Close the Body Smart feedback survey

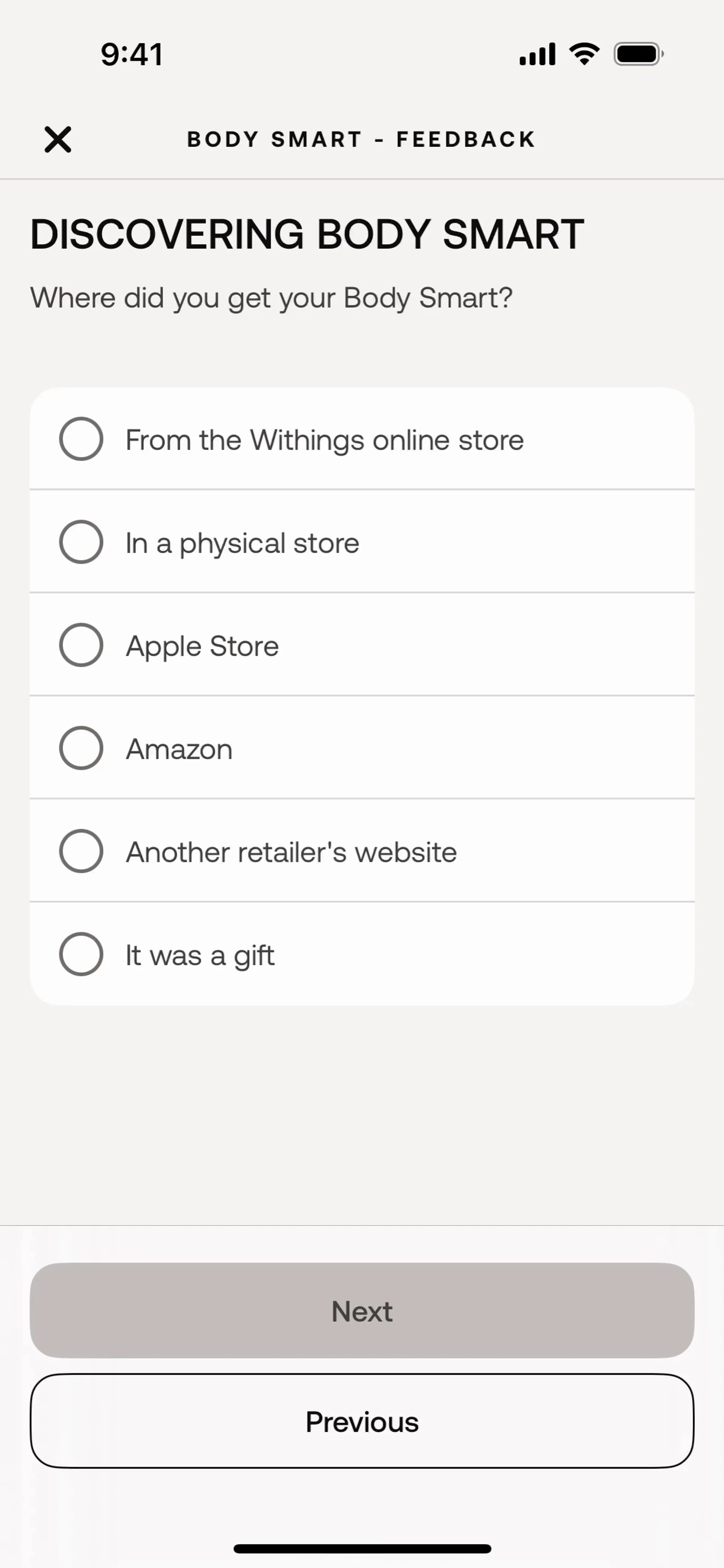pyautogui.click(x=58, y=139)
